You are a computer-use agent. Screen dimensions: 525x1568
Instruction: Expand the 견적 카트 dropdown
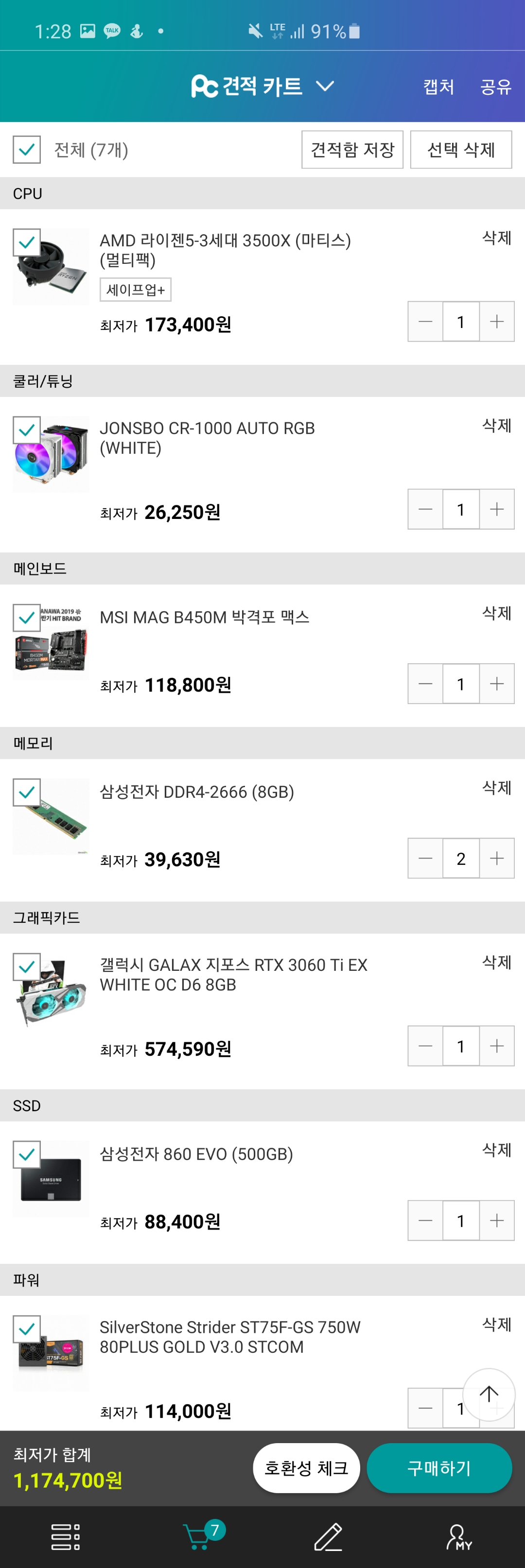(325, 86)
